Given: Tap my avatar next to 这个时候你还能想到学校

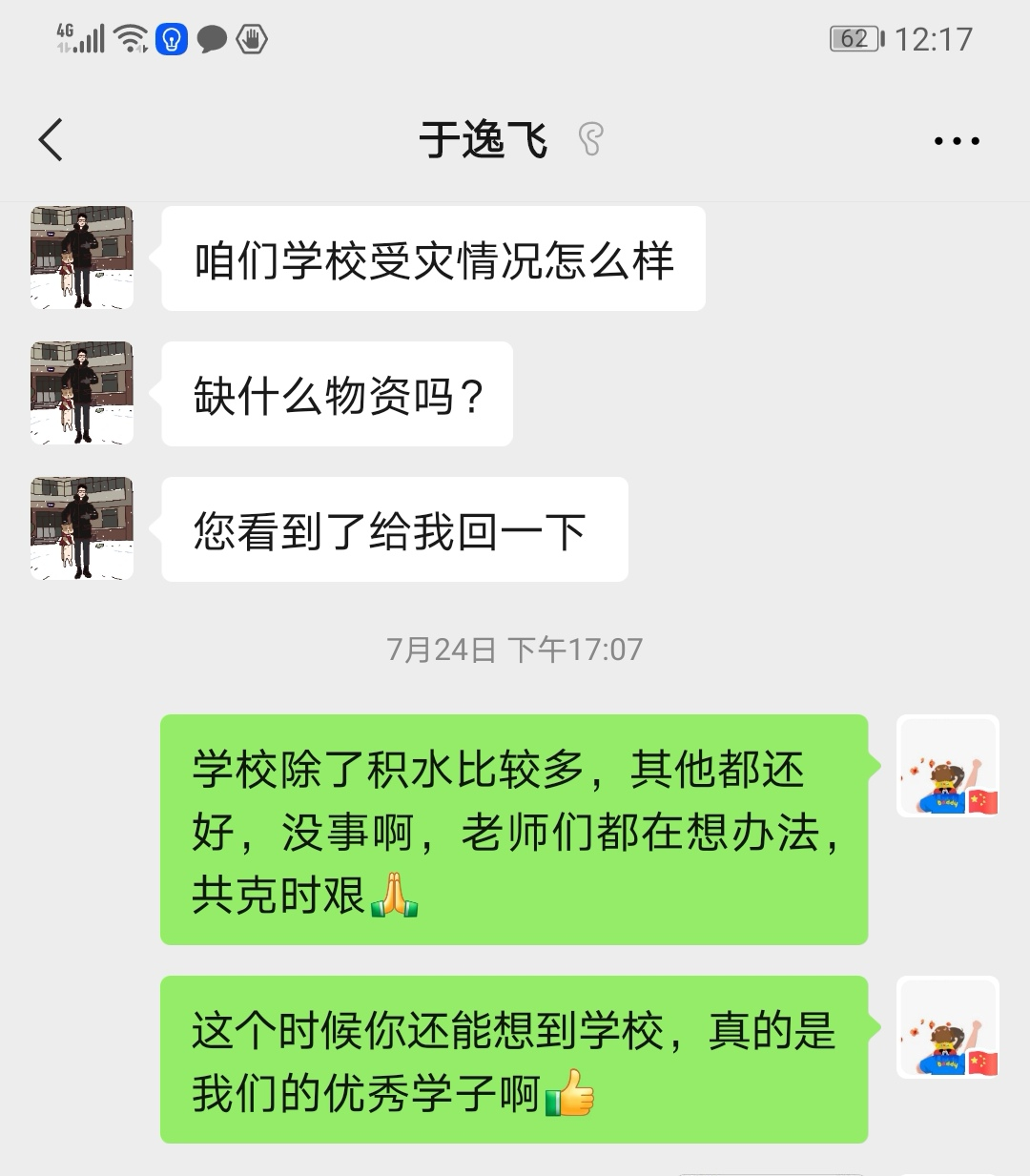Looking at the screenshot, I should coord(947,1027).
